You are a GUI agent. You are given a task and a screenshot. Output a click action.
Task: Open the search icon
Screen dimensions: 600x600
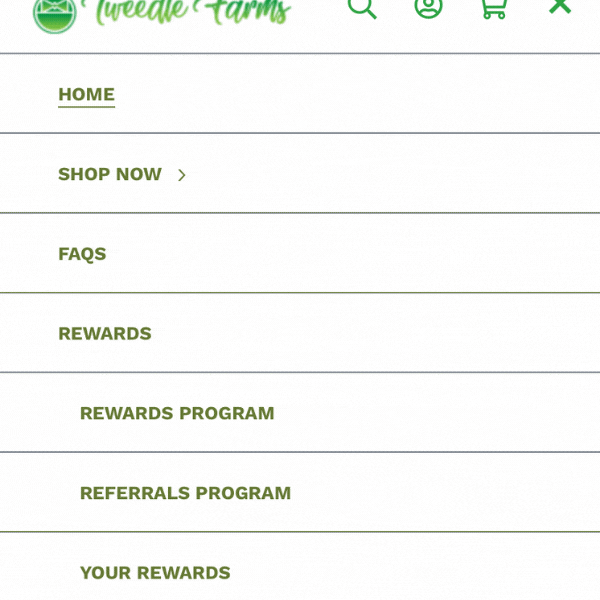[361, 6]
